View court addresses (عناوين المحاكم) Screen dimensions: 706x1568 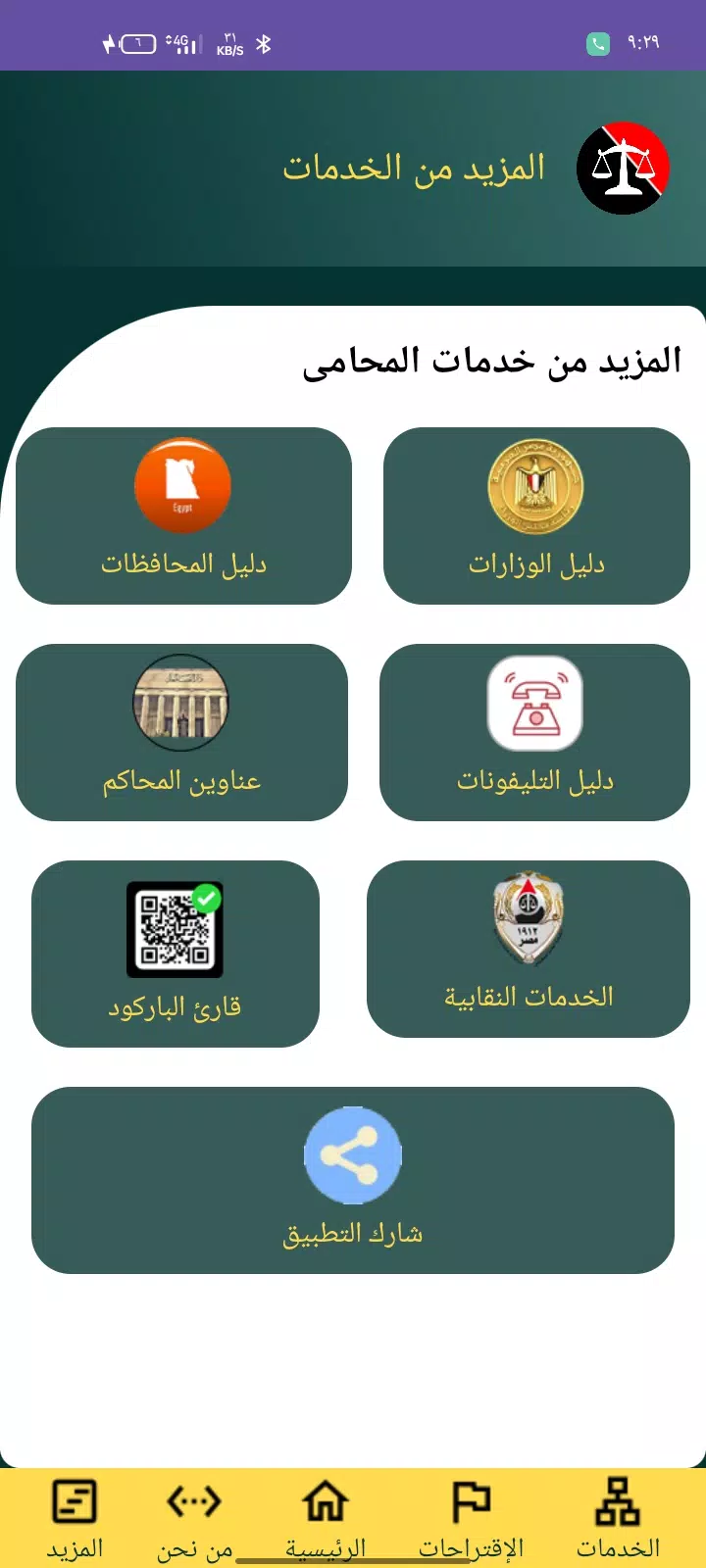[181, 732]
